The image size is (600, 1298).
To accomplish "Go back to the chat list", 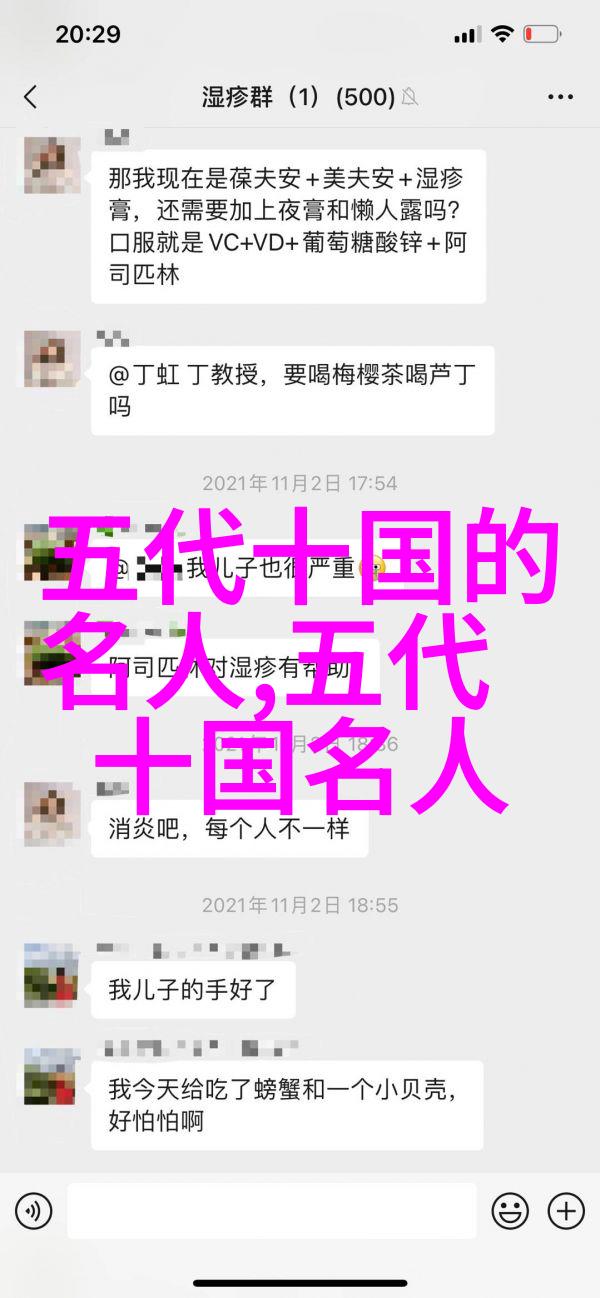I will [30, 97].
